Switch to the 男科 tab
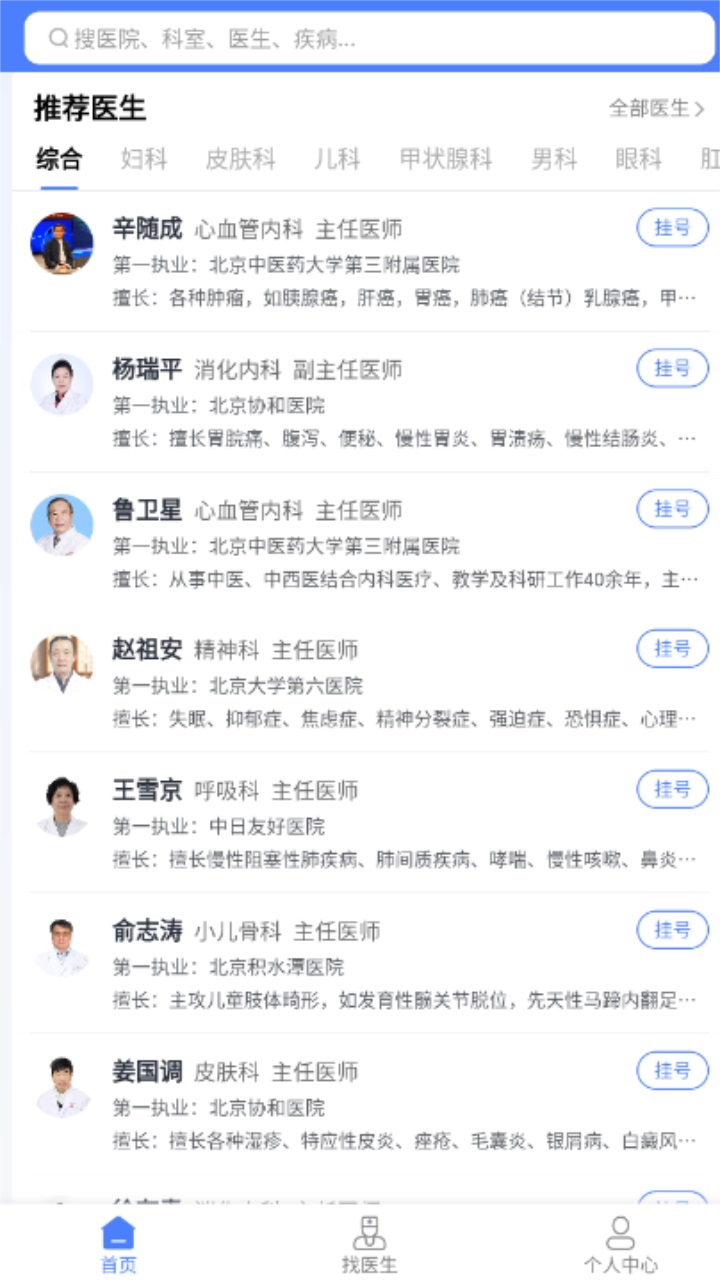Image resolution: width=720 pixels, height=1280 pixels. (x=554, y=158)
